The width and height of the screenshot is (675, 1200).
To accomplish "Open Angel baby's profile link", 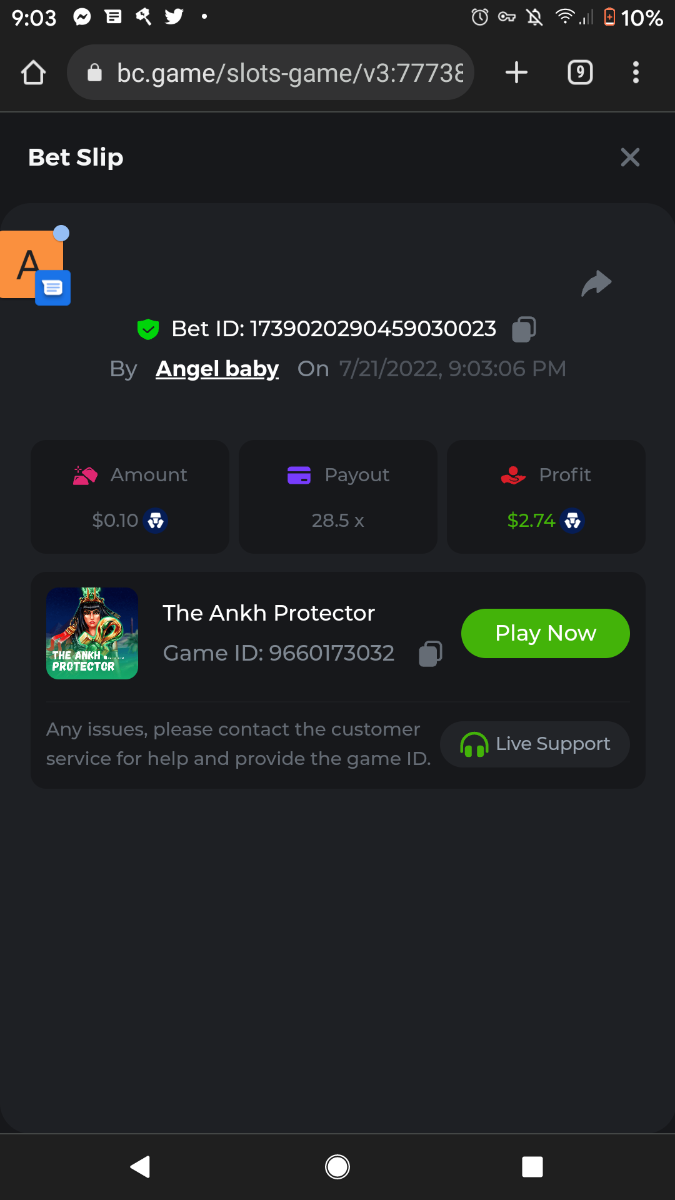I will [217, 369].
